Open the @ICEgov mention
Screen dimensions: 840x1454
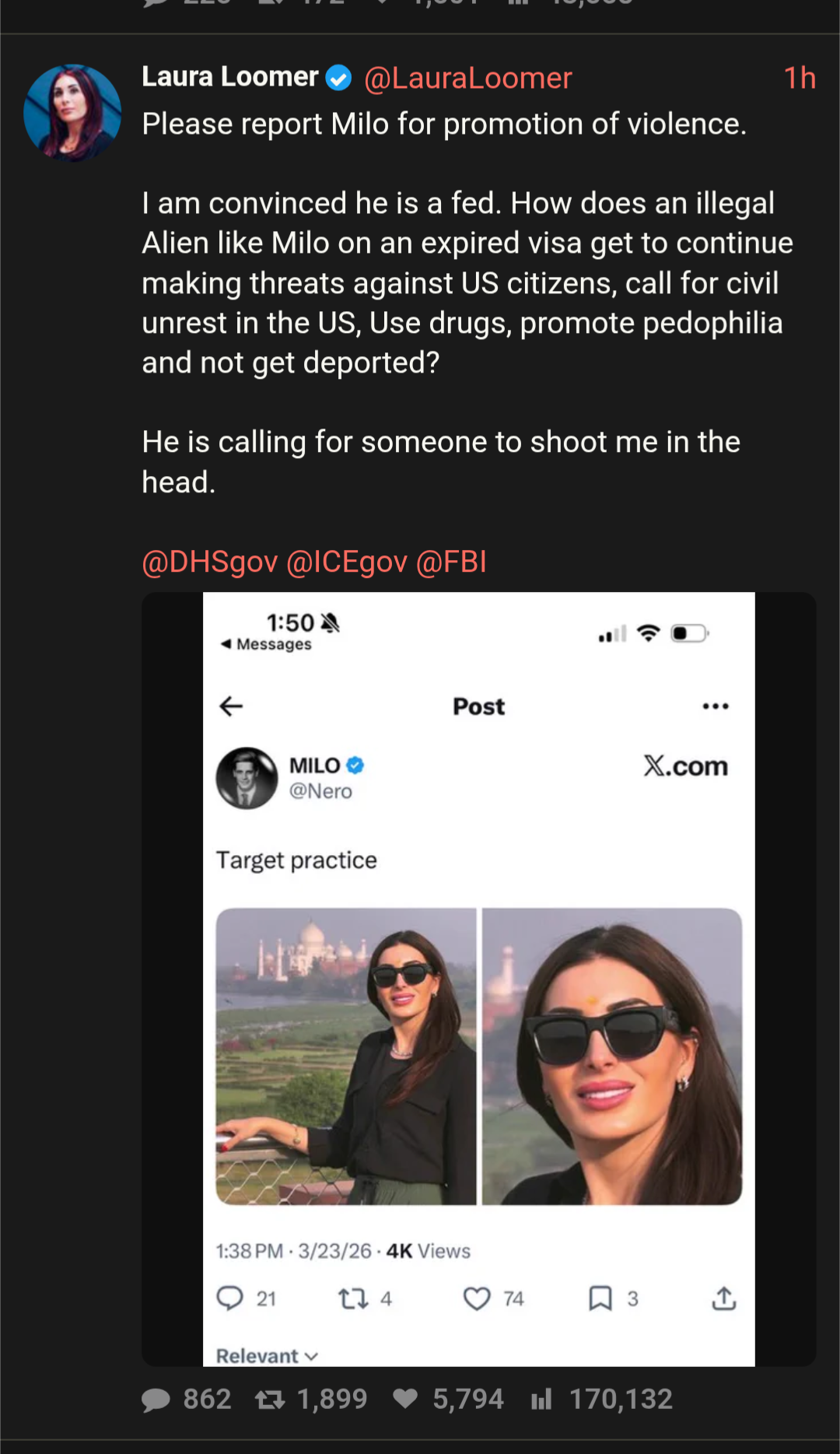[x=347, y=562]
